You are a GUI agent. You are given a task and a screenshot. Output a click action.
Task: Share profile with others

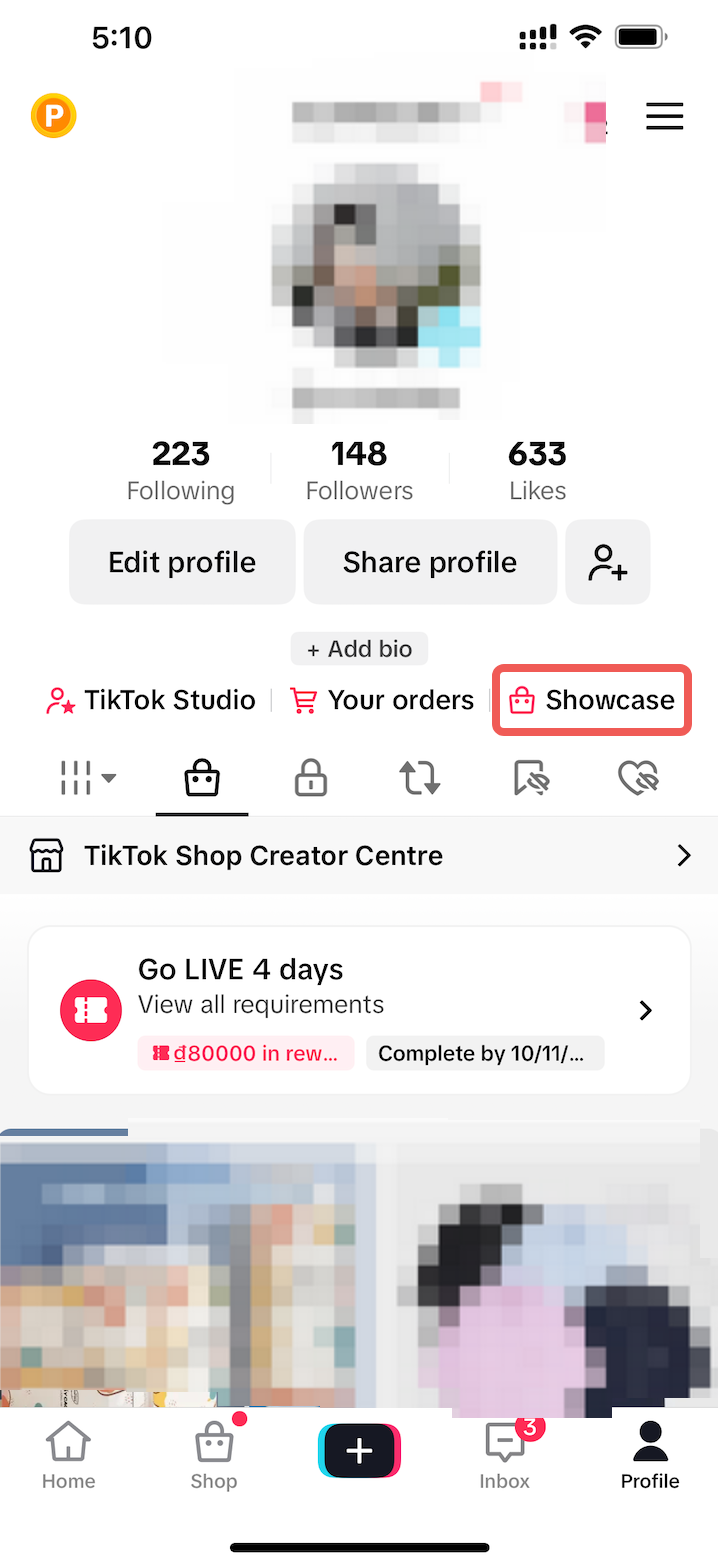click(x=430, y=562)
